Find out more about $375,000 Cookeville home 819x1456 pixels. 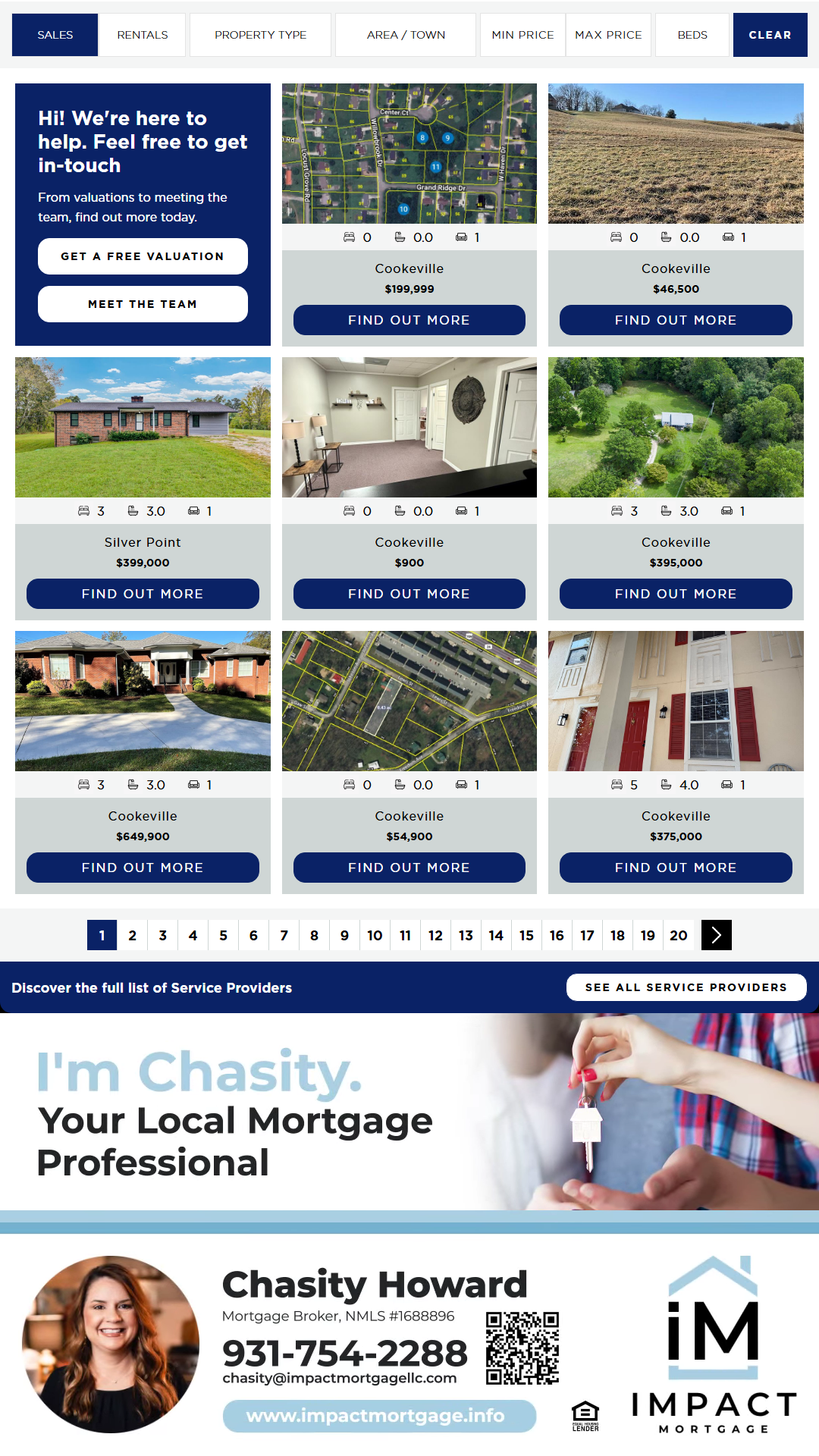click(676, 868)
